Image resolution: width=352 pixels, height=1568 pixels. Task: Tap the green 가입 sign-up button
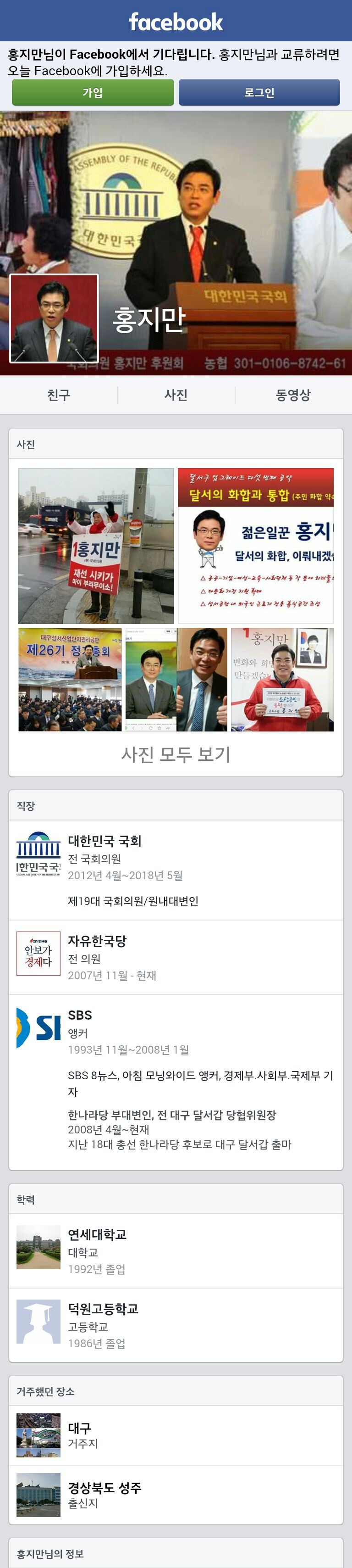click(x=93, y=93)
